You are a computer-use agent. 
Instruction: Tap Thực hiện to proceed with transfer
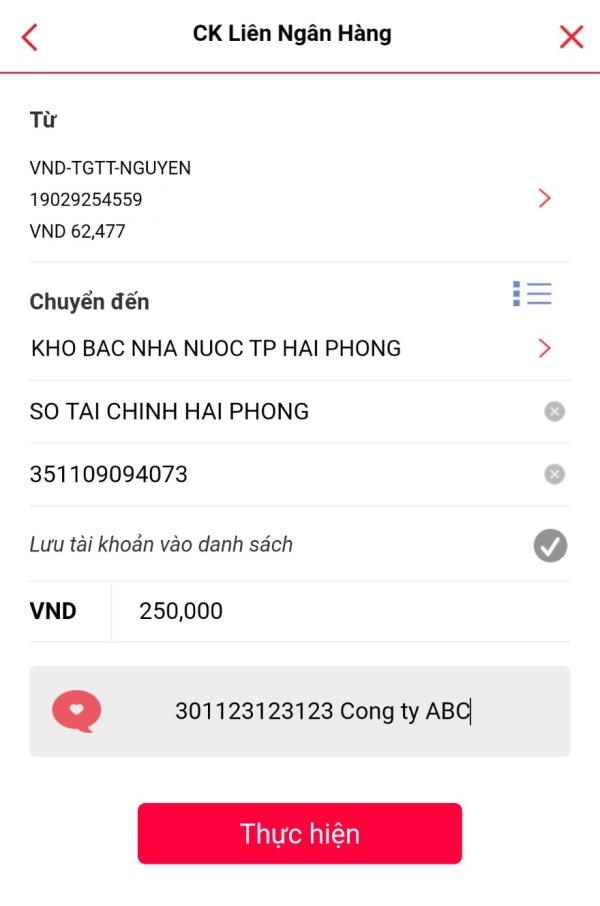pyautogui.click(x=299, y=833)
